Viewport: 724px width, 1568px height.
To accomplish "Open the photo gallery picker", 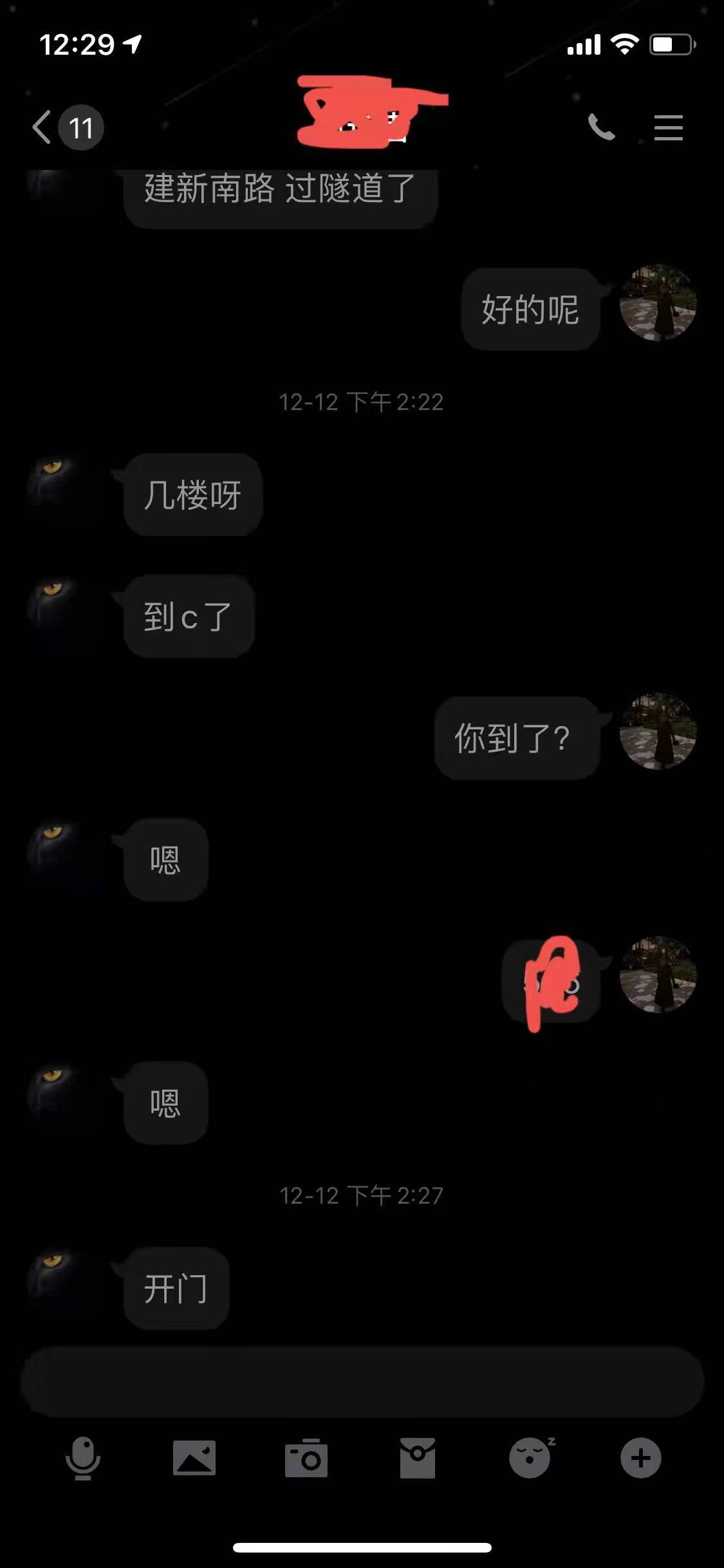I will tap(194, 1459).
